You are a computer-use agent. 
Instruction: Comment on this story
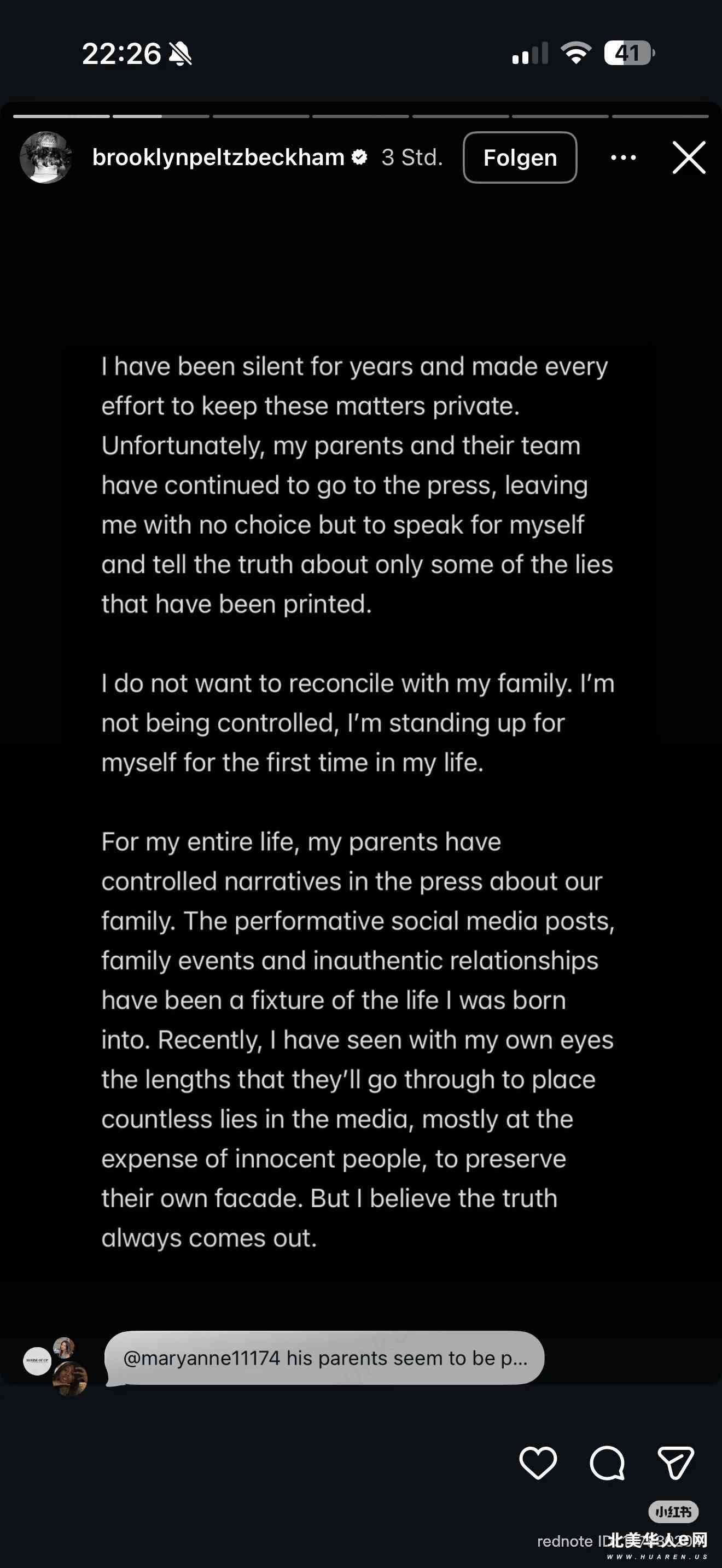tap(607, 1462)
